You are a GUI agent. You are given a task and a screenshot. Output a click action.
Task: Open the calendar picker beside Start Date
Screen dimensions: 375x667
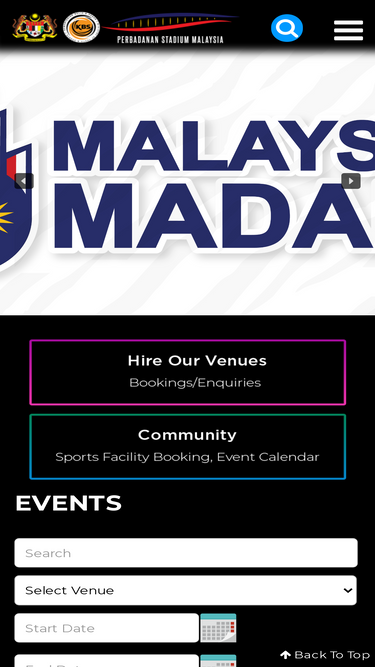[218, 628]
